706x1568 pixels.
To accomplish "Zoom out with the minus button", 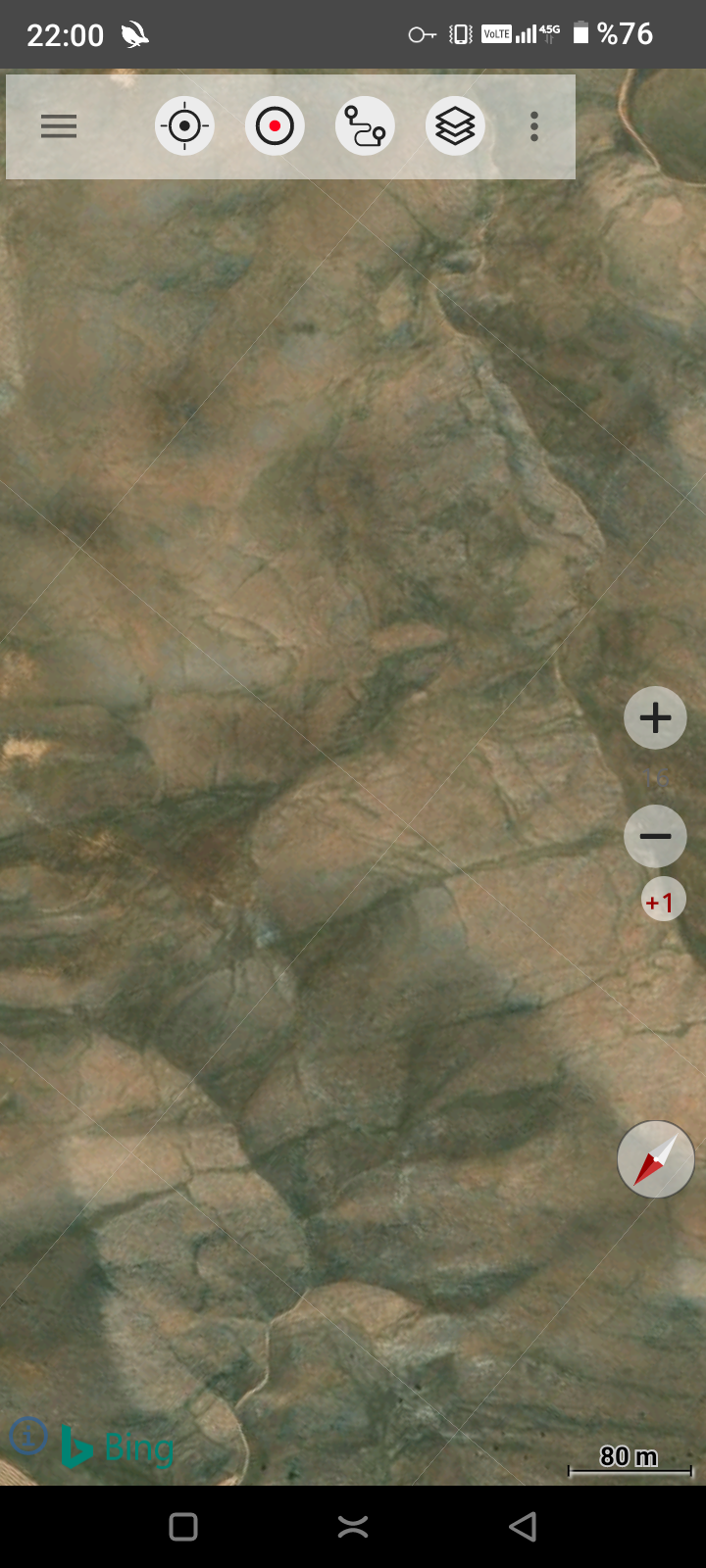I will pyautogui.click(x=655, y=836).
